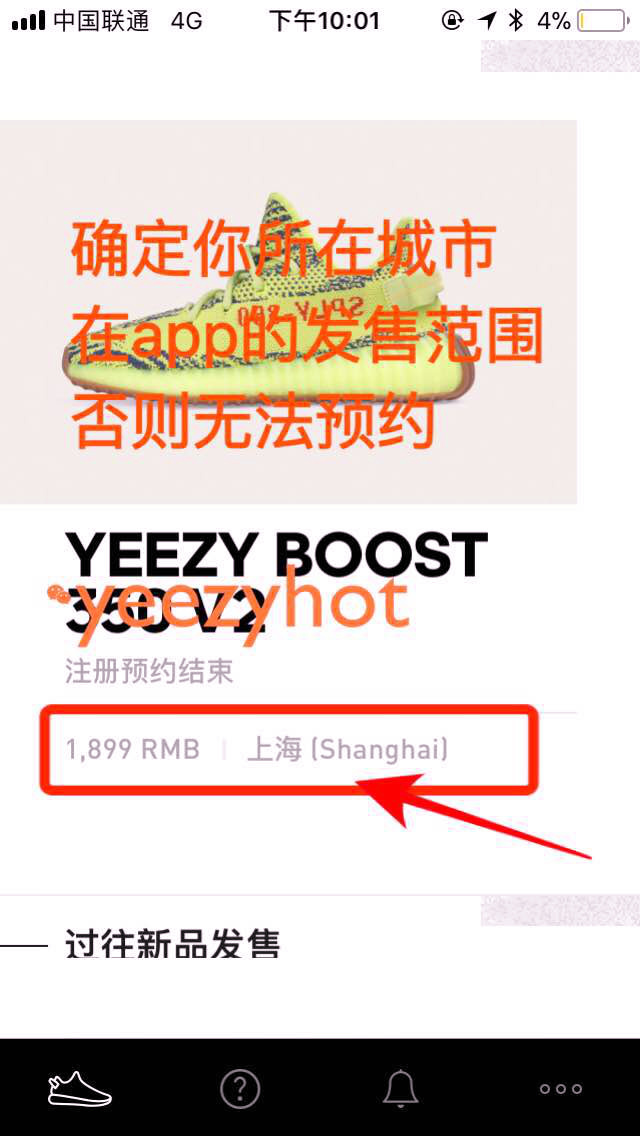Open the help question mark tab
This screenshot has width=640, height=1136.
pyautogui.click(x=240, y=1088)
